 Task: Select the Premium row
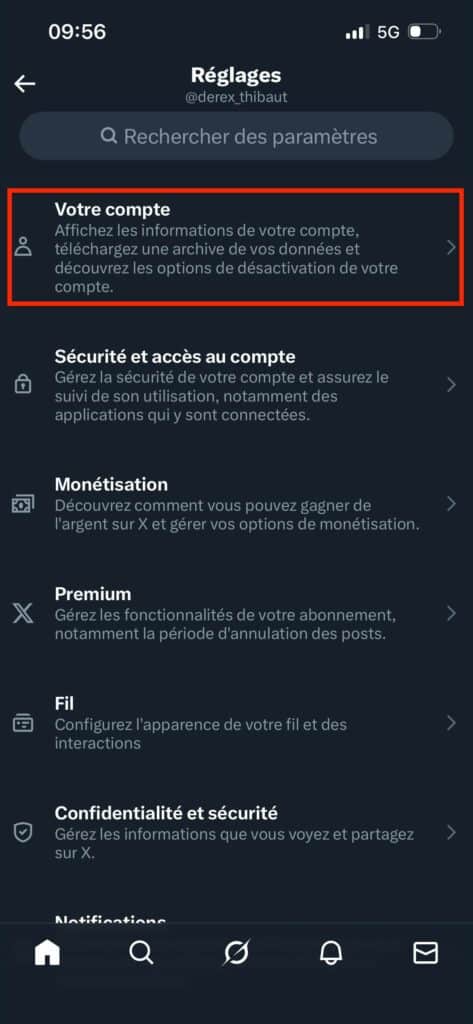point(236,613)
